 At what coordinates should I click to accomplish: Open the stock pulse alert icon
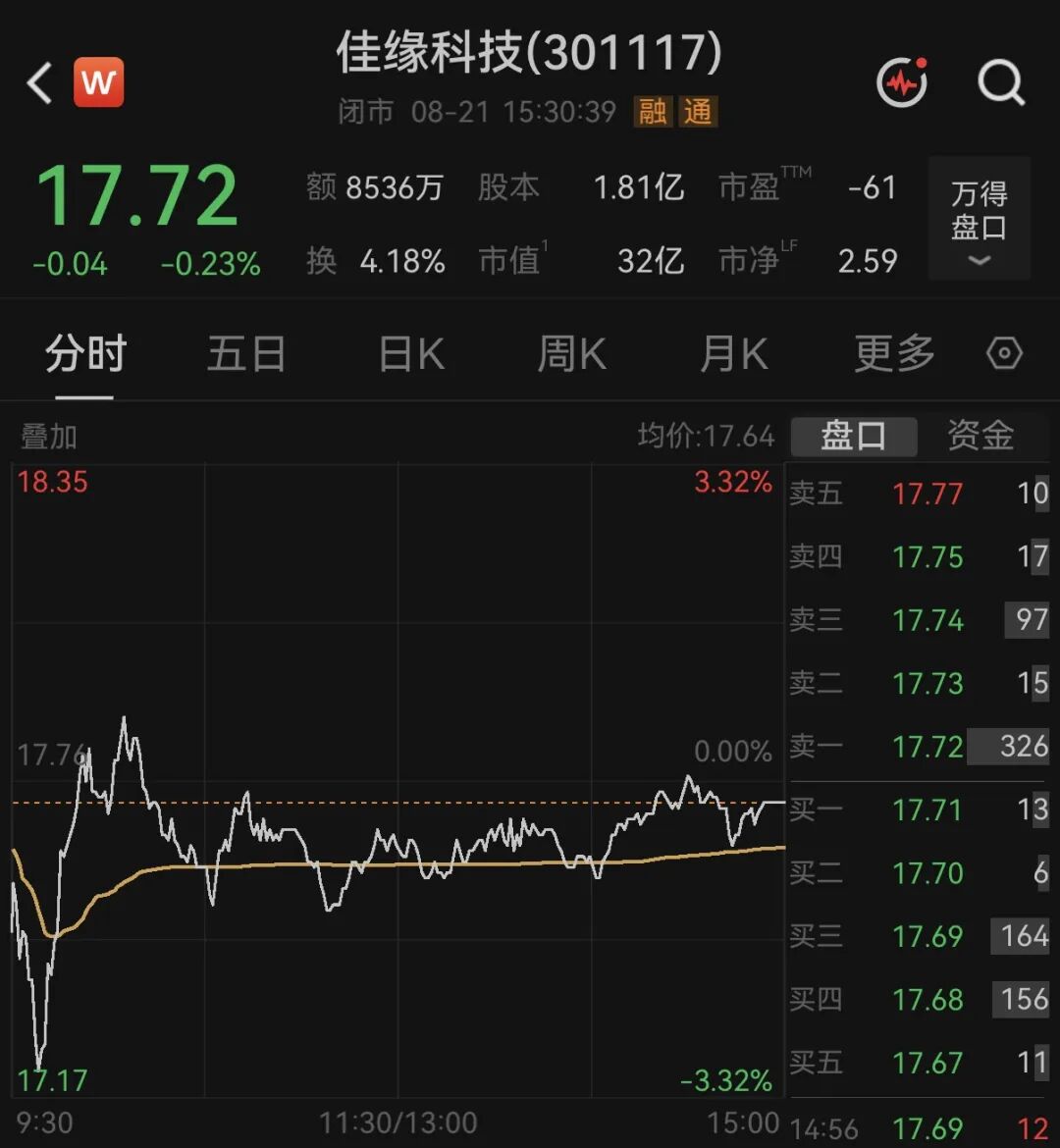(903, 82)
